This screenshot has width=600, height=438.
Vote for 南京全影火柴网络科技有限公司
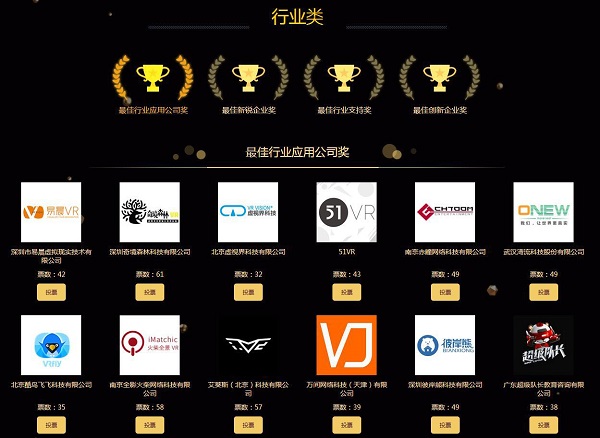[149, 425]
